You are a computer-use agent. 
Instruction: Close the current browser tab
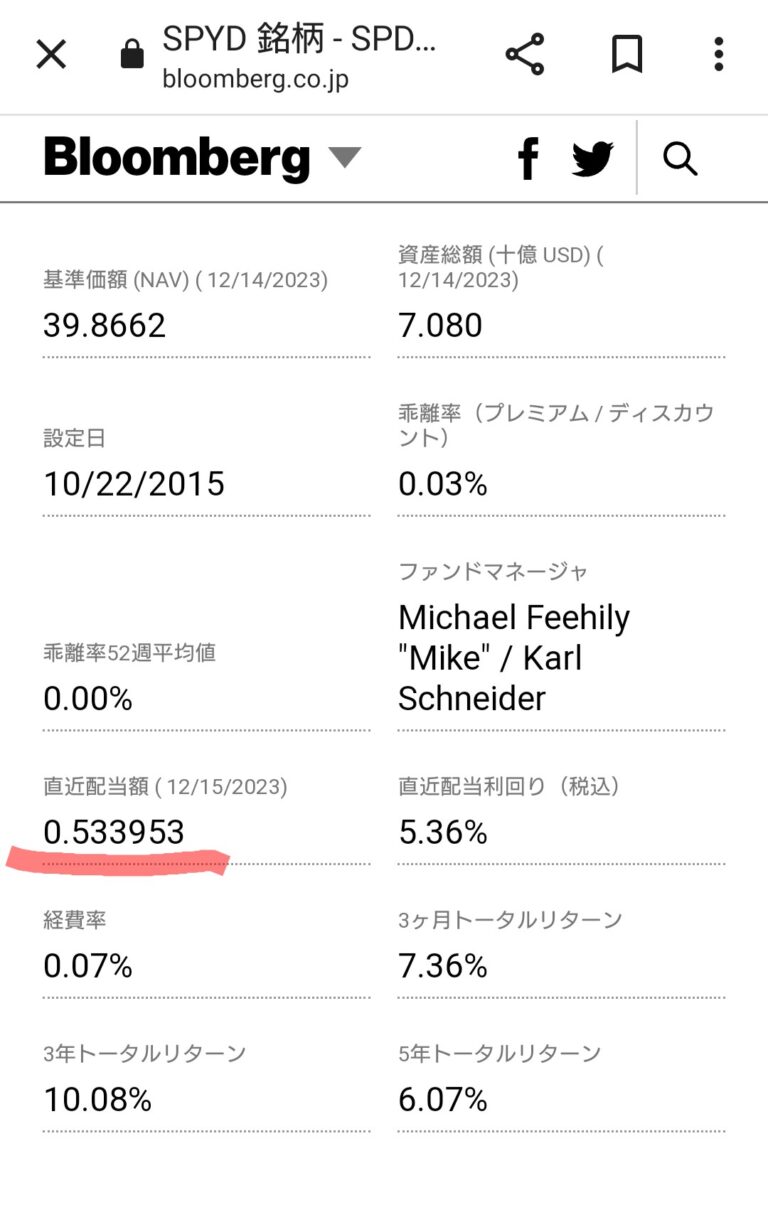pos(50,55)
